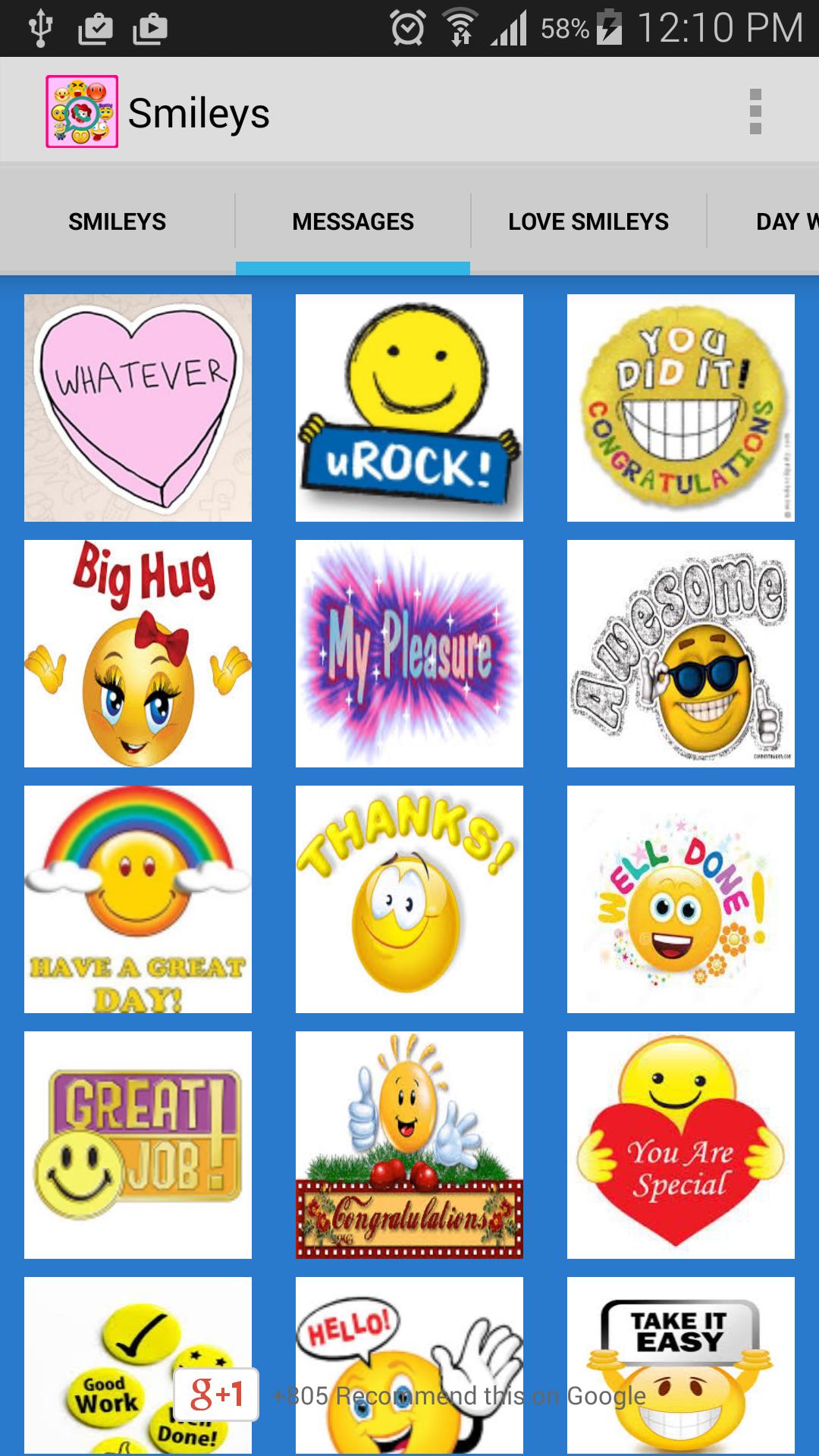
Task: Open the Well Done sticker
Action: [x=681, y=899]
